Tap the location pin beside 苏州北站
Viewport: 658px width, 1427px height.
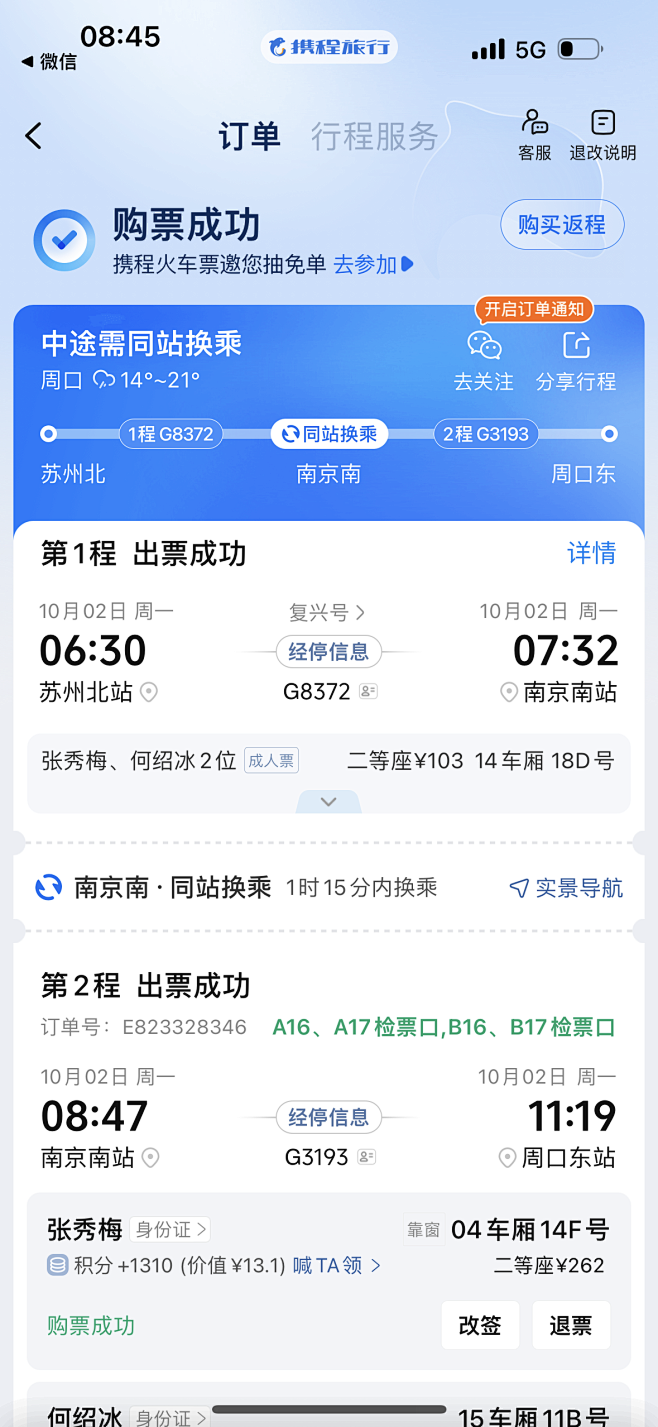click(x=149, y=692)
